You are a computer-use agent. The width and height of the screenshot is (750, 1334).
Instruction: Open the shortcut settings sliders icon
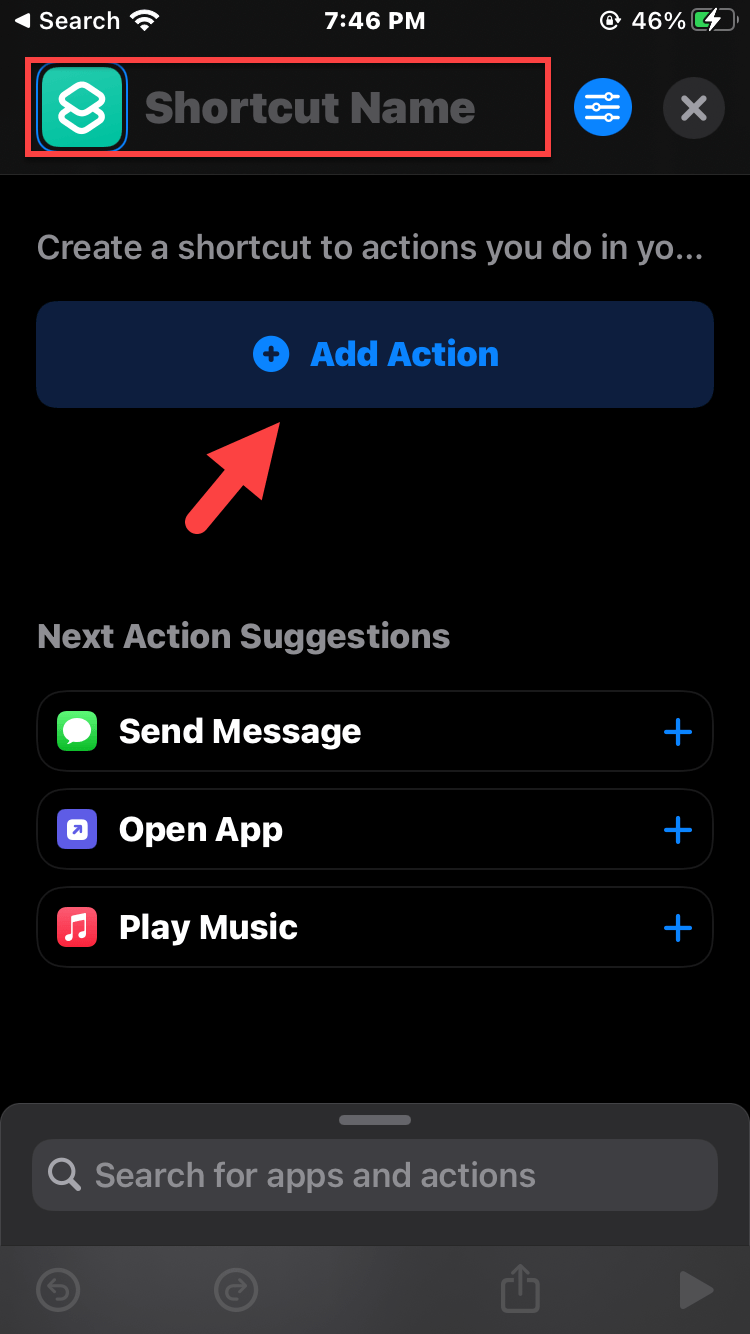click(603, 107)
